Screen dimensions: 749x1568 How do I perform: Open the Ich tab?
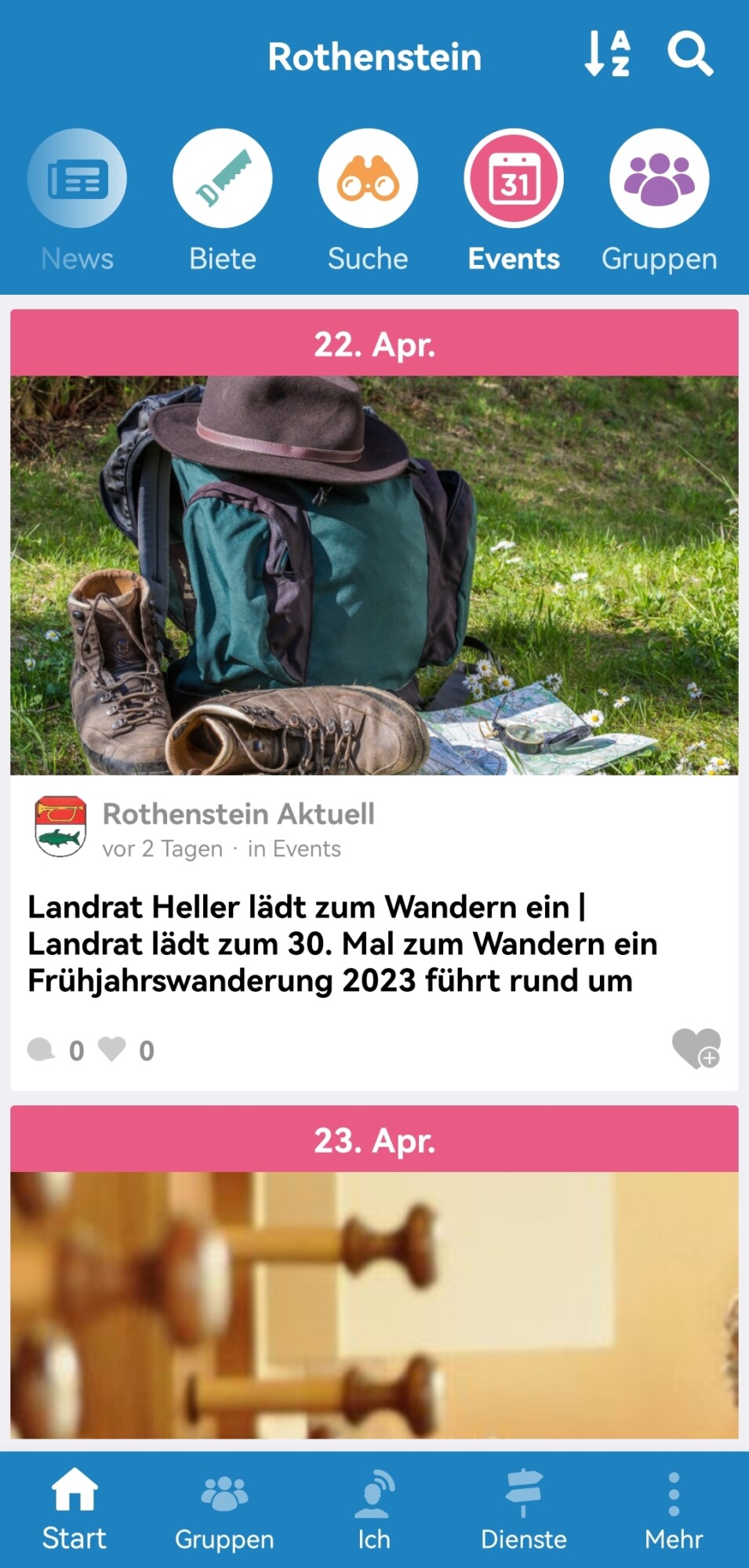click(x=374, y=1510)
